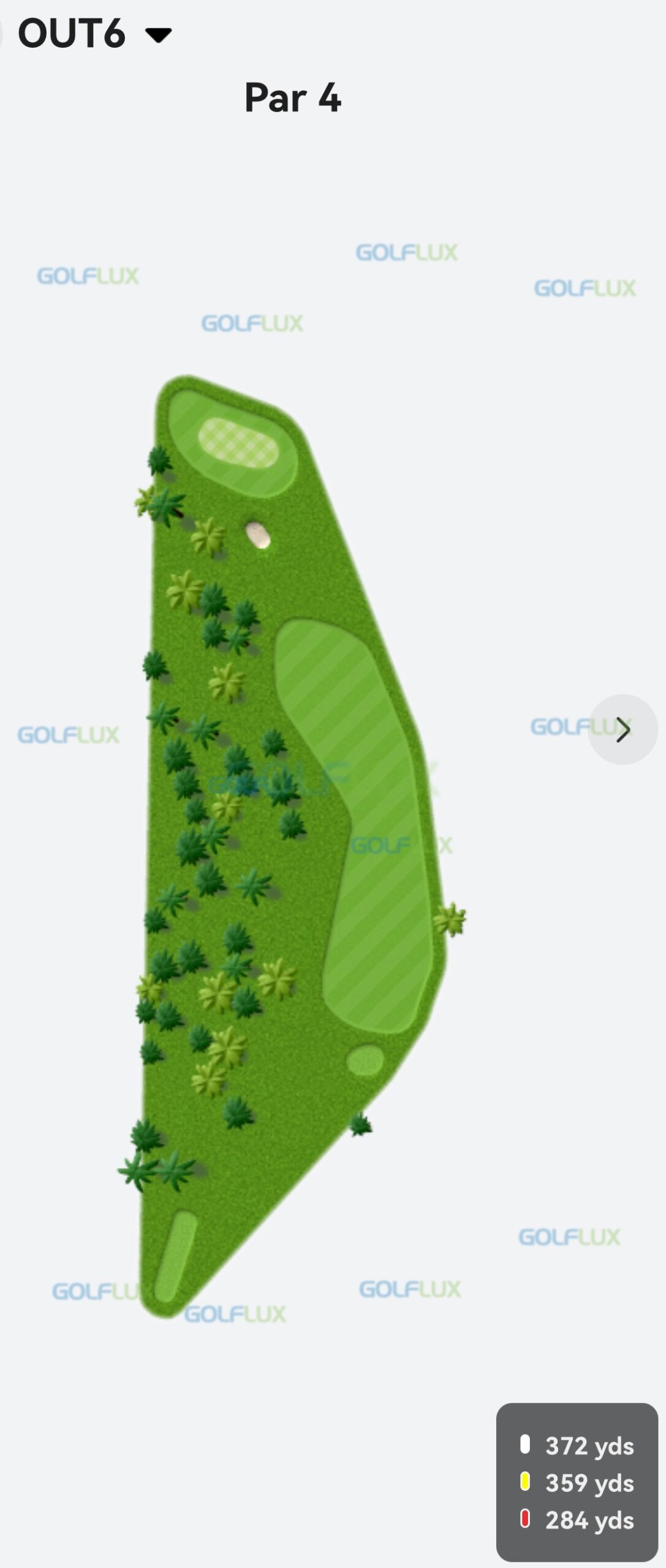Go to the next hole with the right arrow
This screenshot has height=1568, width=666.
(622, 729)
